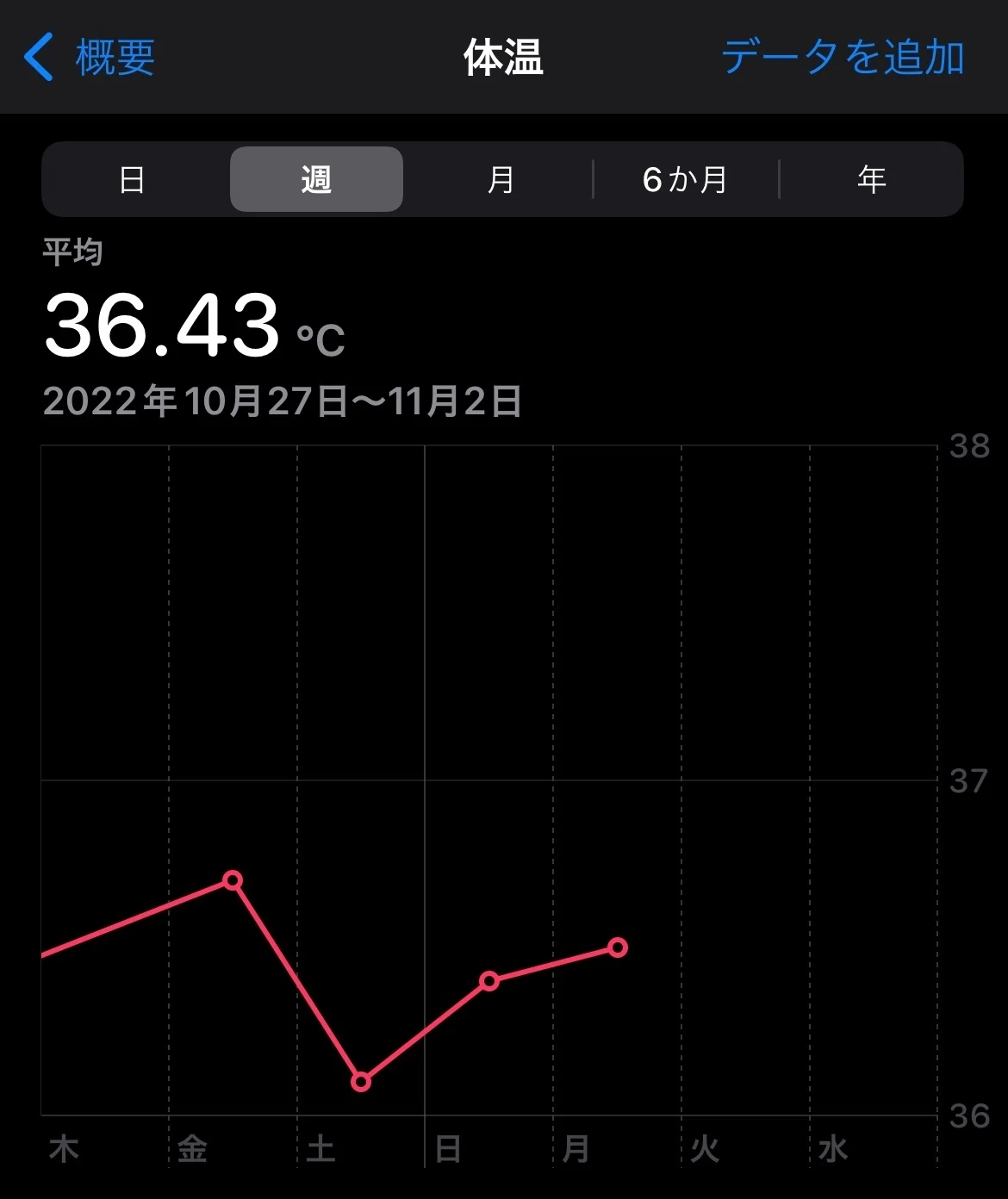
Task: Switch to the 月 view
Action: tap(501, 179)
